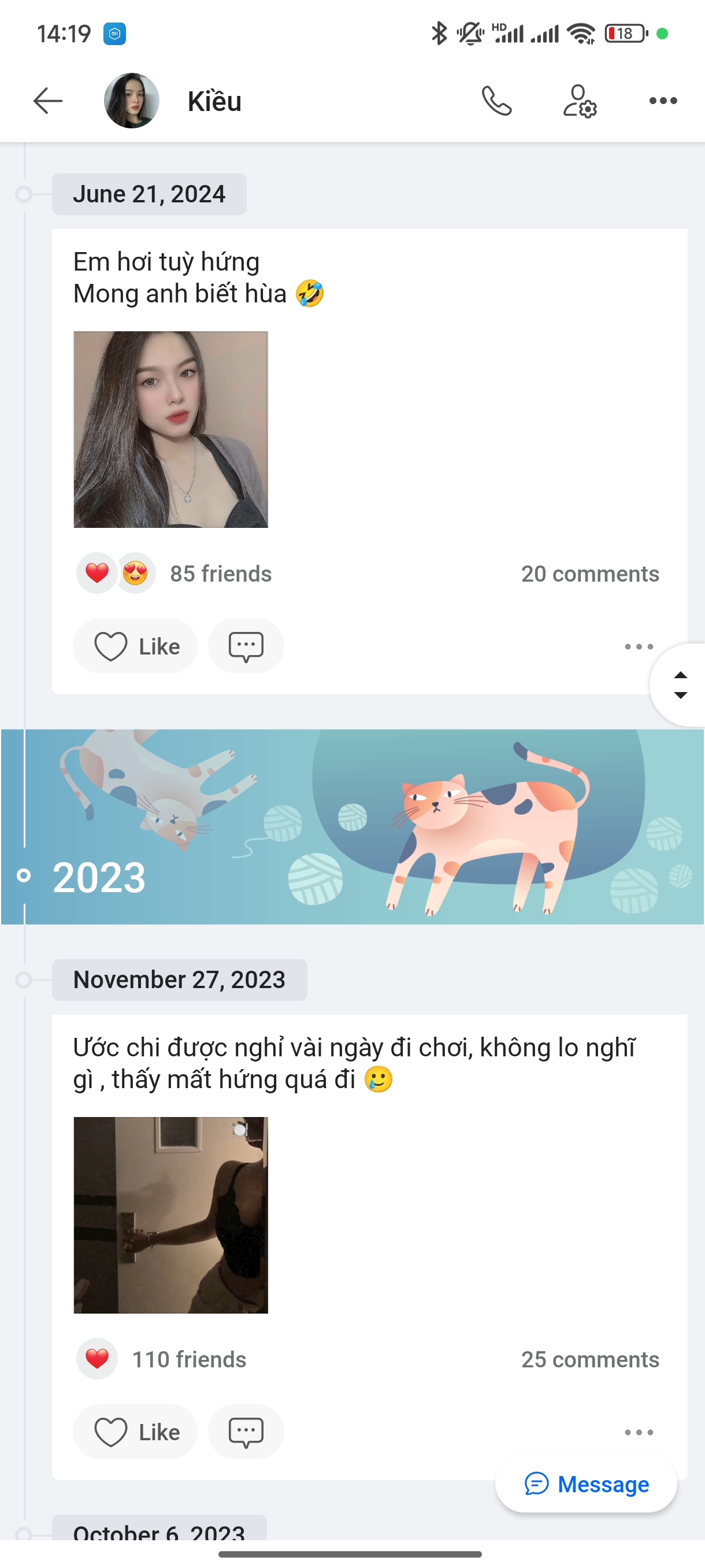
Task: Start a voice call with Kiều
Action: tap(496, 101)
